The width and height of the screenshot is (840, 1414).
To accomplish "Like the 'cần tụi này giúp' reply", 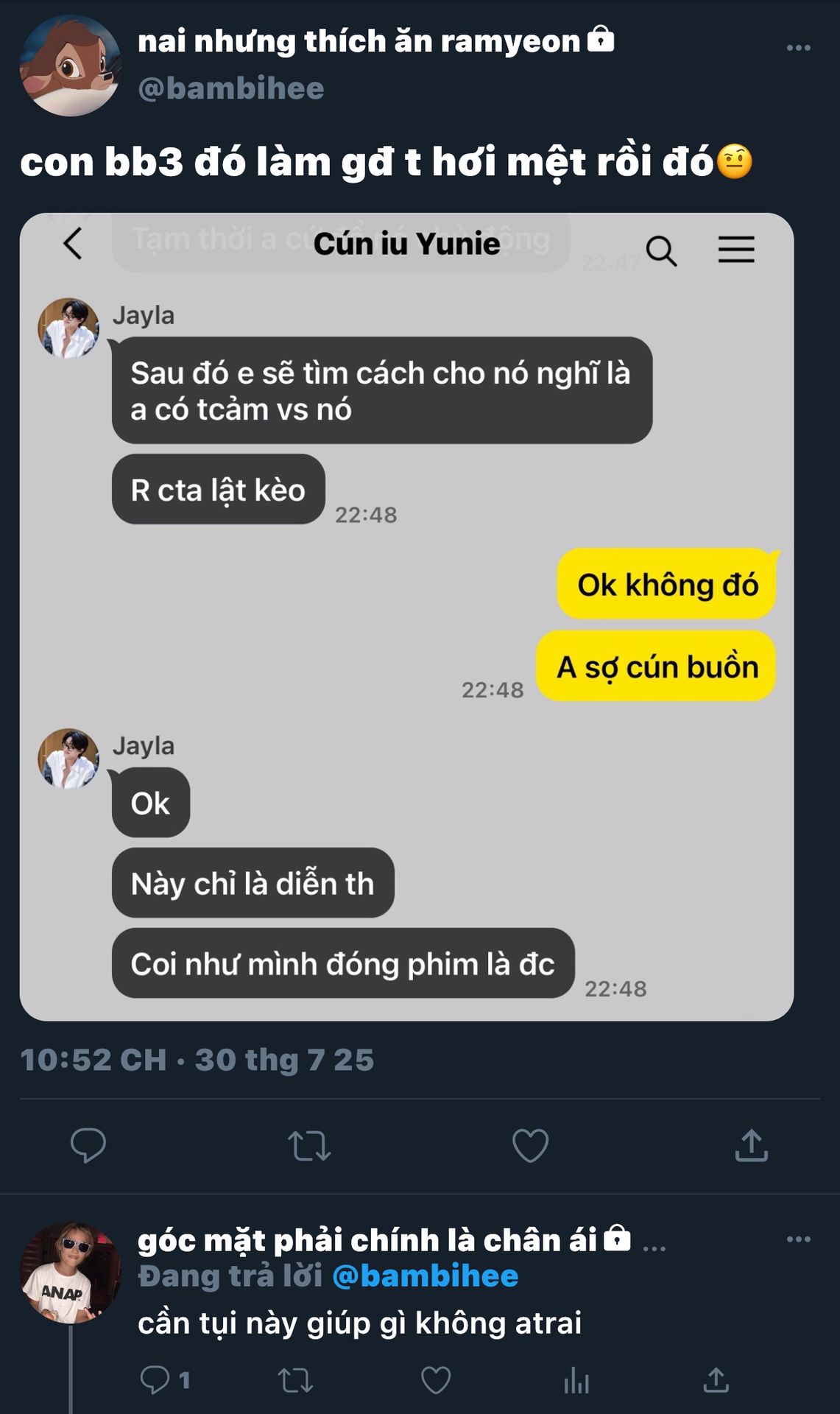I will [436, 1380].
